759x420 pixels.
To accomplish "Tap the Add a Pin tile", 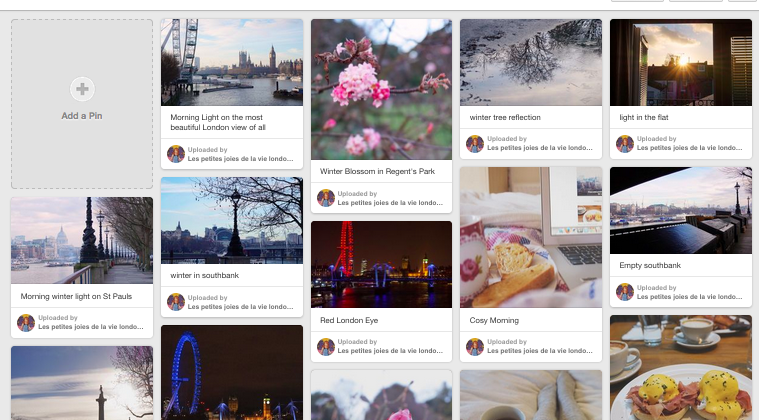I will click(x=82, y=102).
